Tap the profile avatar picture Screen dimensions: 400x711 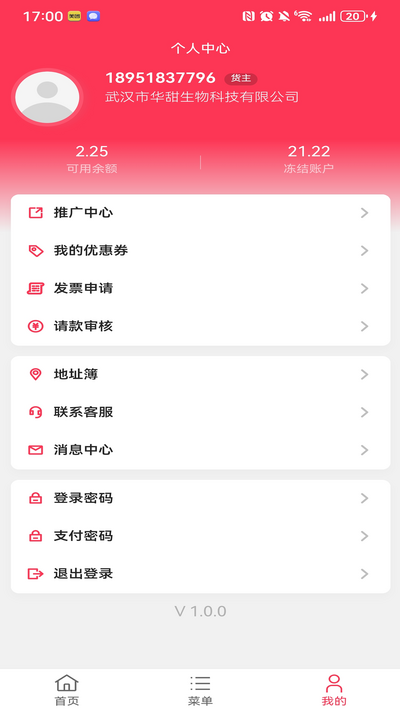(47, 97)
